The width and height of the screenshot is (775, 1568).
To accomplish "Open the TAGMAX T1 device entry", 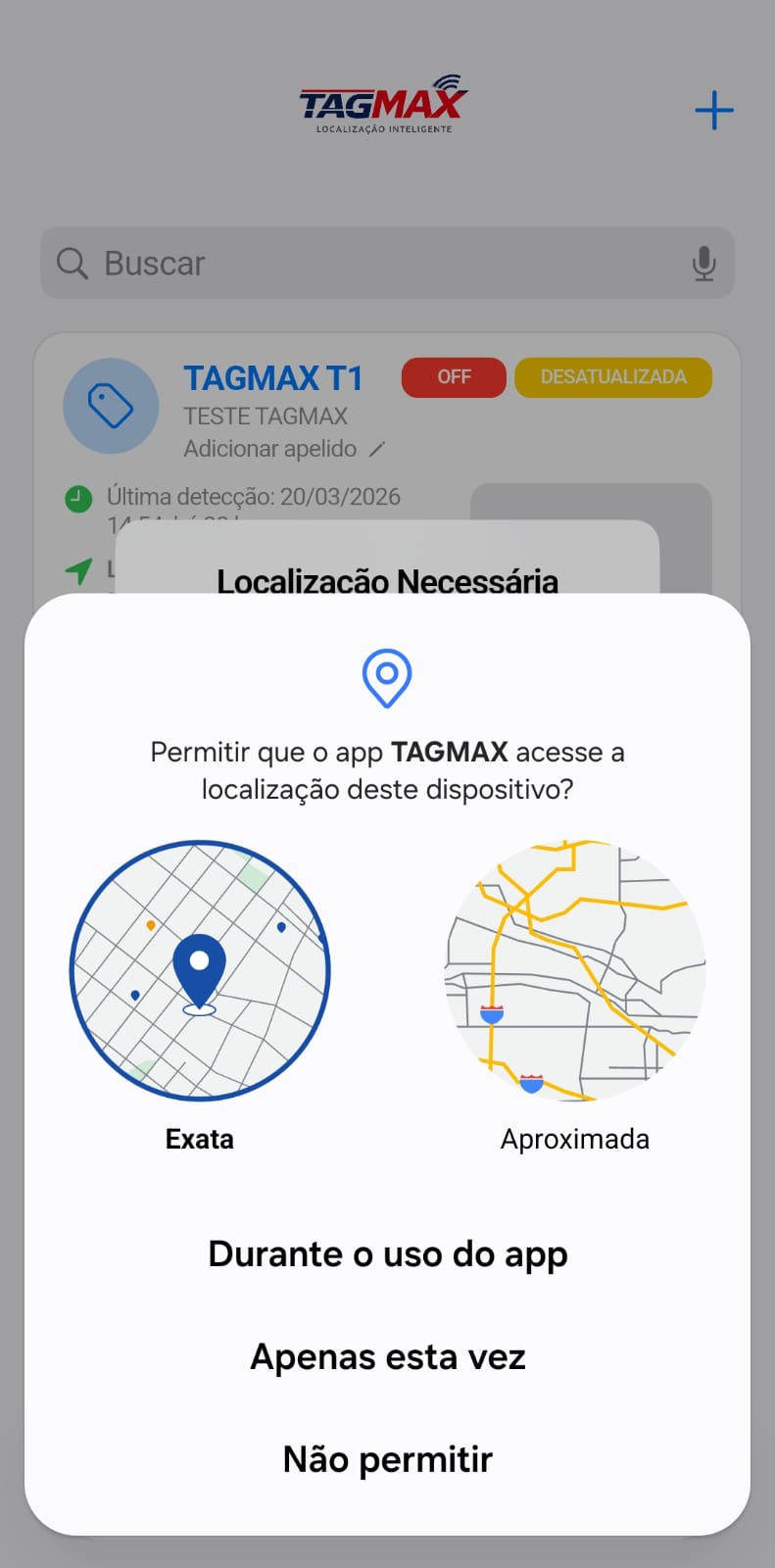I will pos(273,378).
